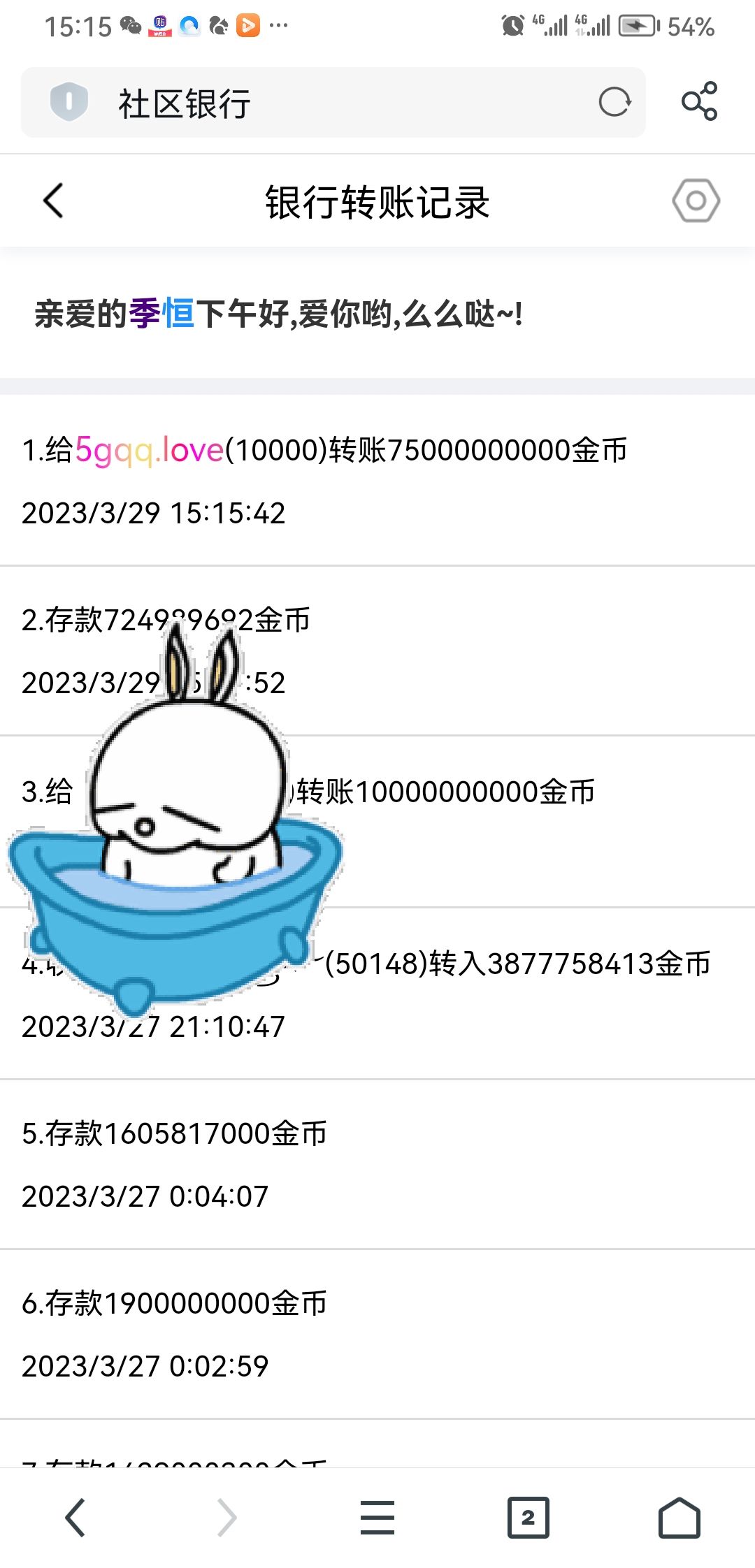View the 2 open tabs
Screen dimensions: 755x1568
tap(528, 1517)
